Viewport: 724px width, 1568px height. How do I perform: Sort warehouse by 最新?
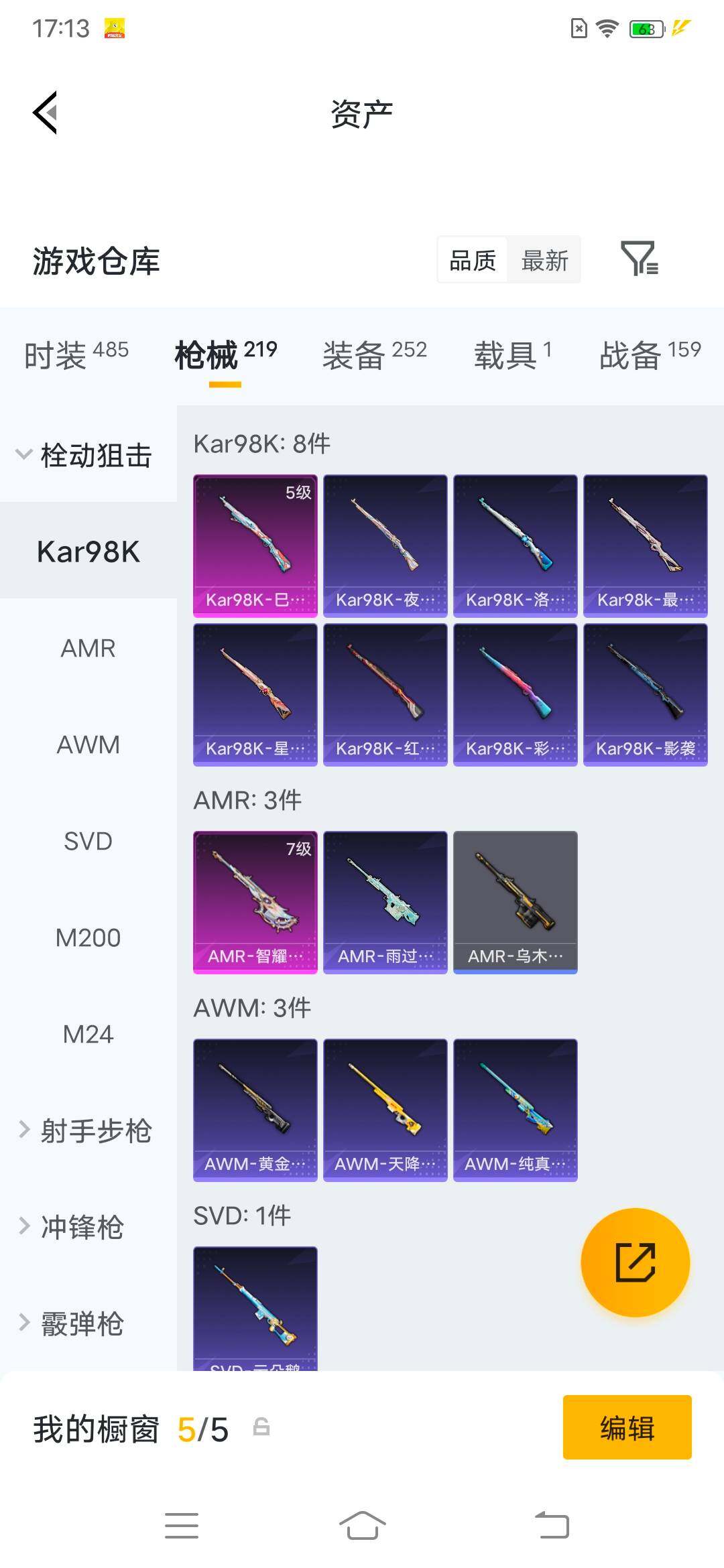tap(544, 260)
